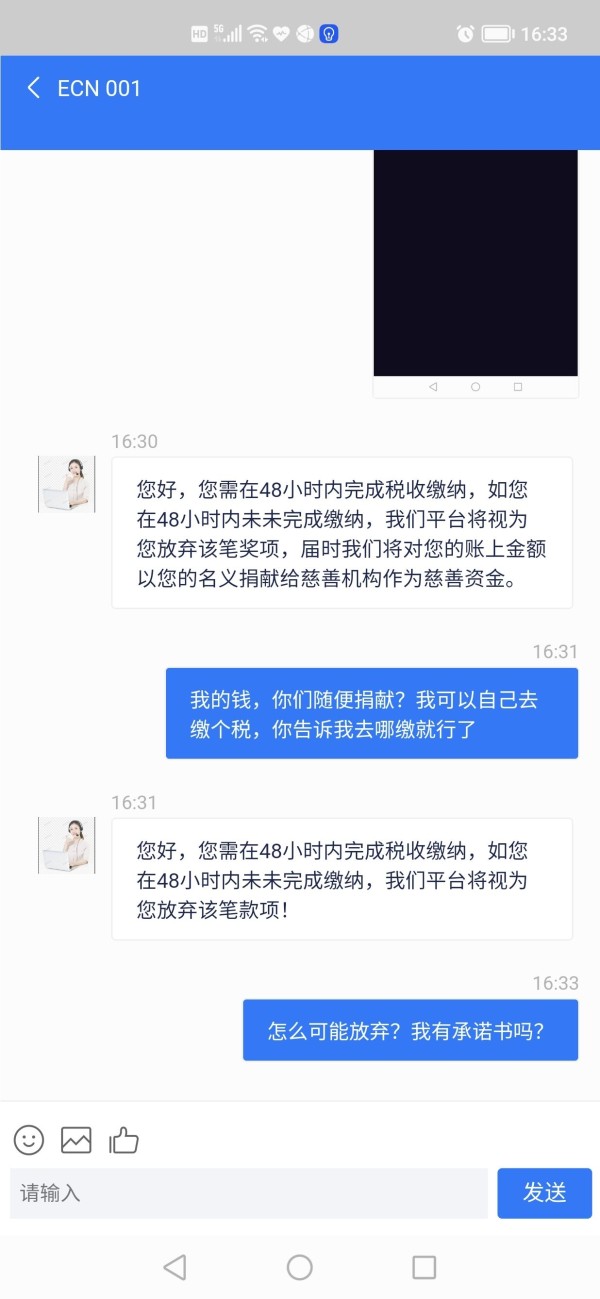
Task: Attach a picture to the chat
Action: point(76,1139)
